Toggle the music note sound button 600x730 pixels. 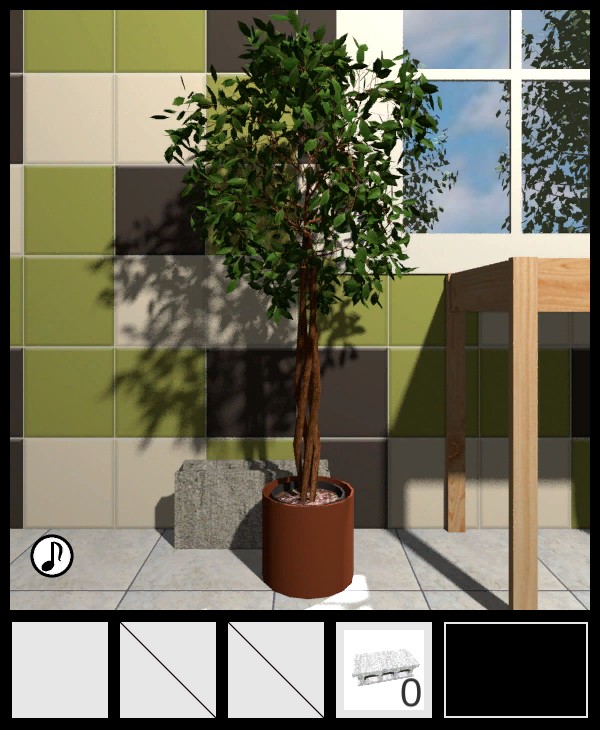[52, 556]
